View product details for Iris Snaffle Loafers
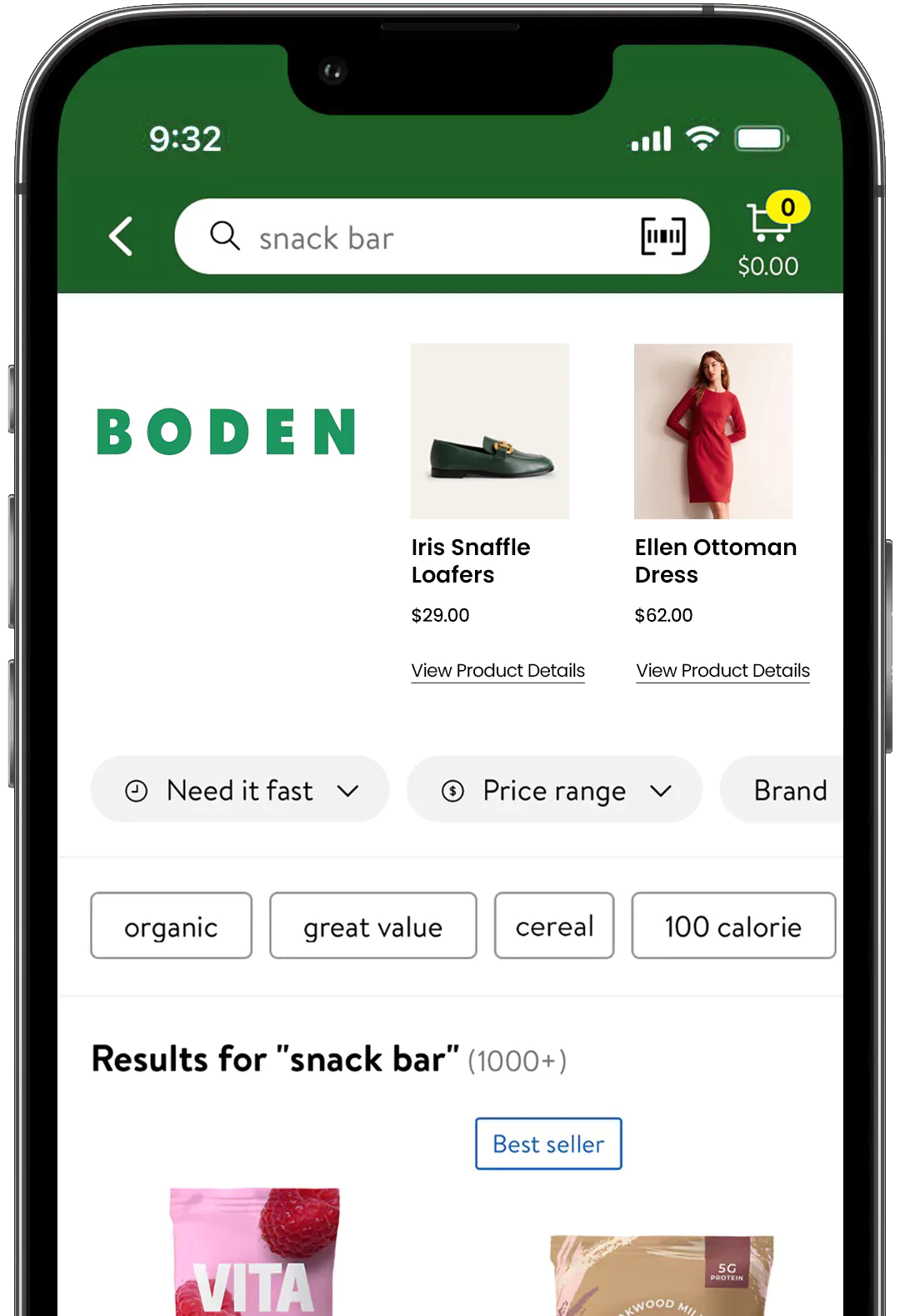This screenshot has width=900, height=1316. [x=497, y=671]
